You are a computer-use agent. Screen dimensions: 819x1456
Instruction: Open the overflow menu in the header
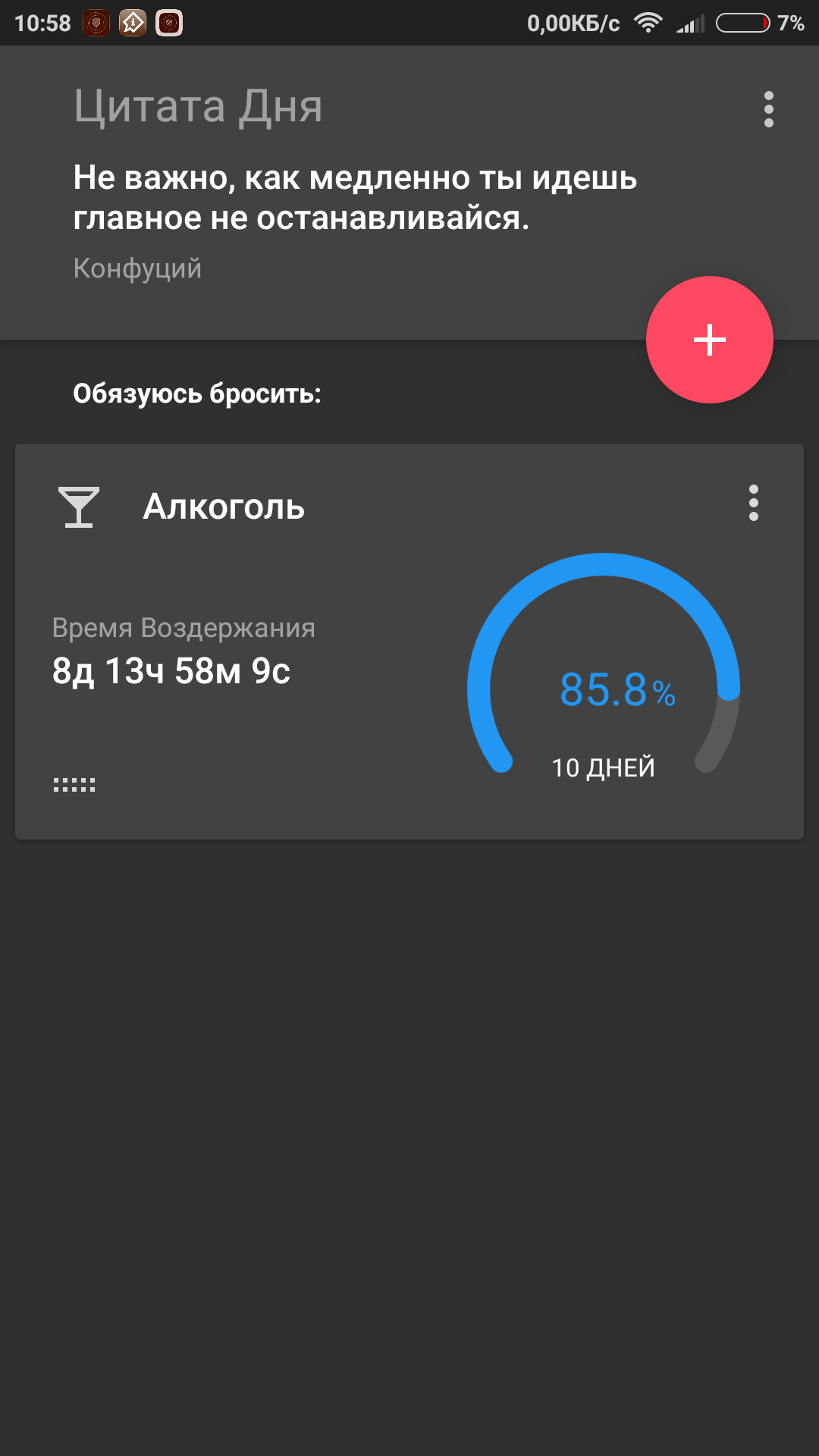coord(768,110)
